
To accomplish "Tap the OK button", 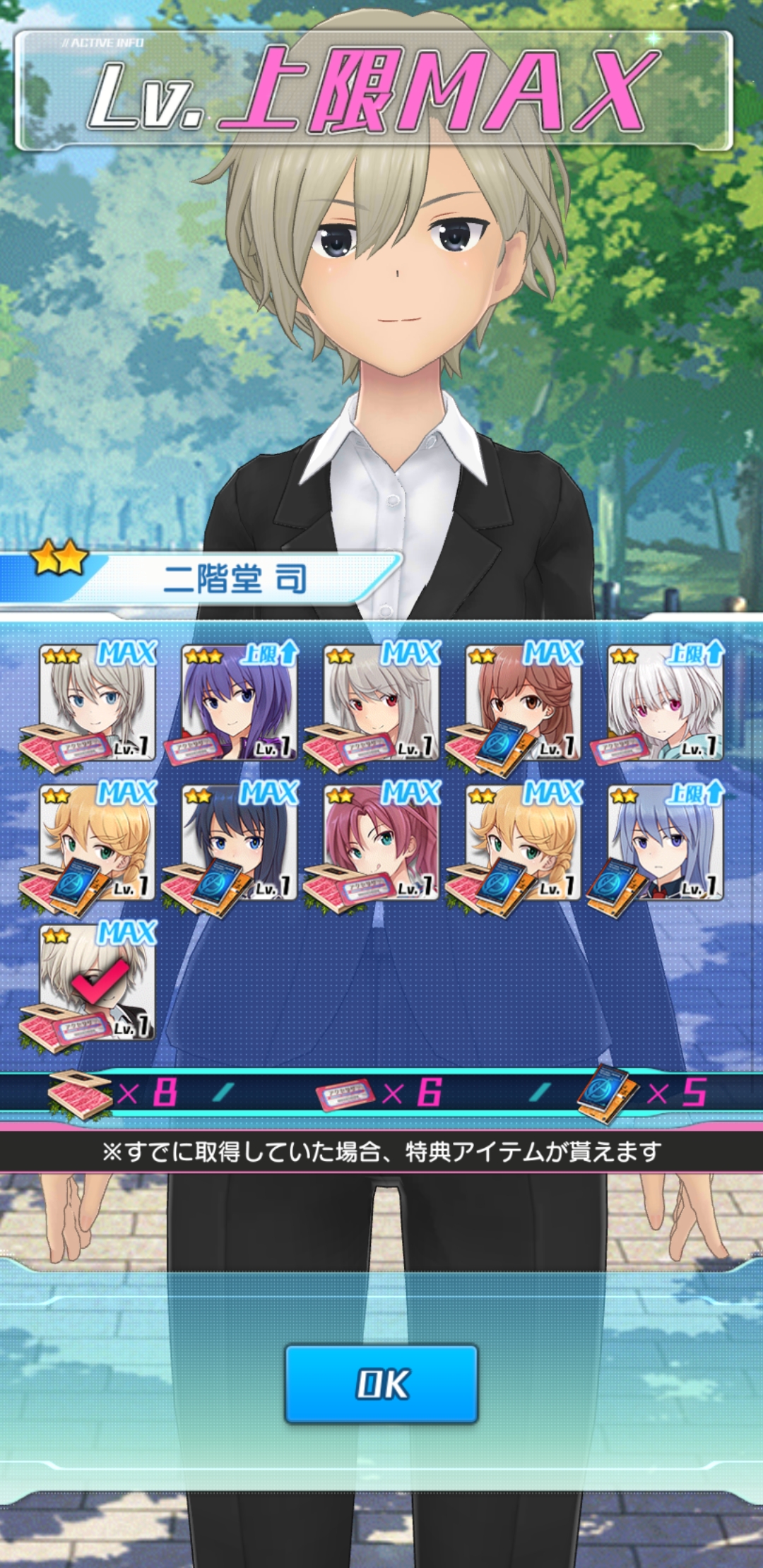I will 381,1384.
